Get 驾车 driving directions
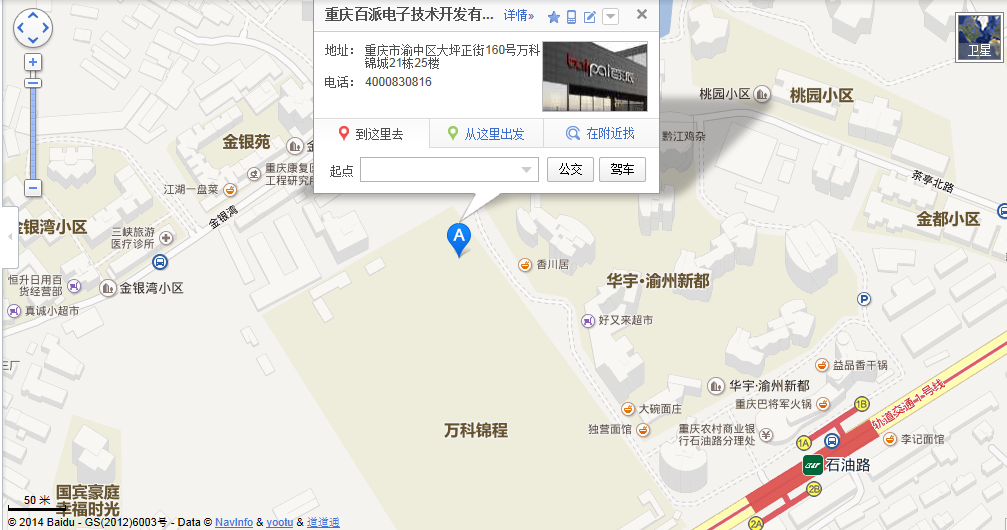 pyautogui.click(x=622, y=170)
